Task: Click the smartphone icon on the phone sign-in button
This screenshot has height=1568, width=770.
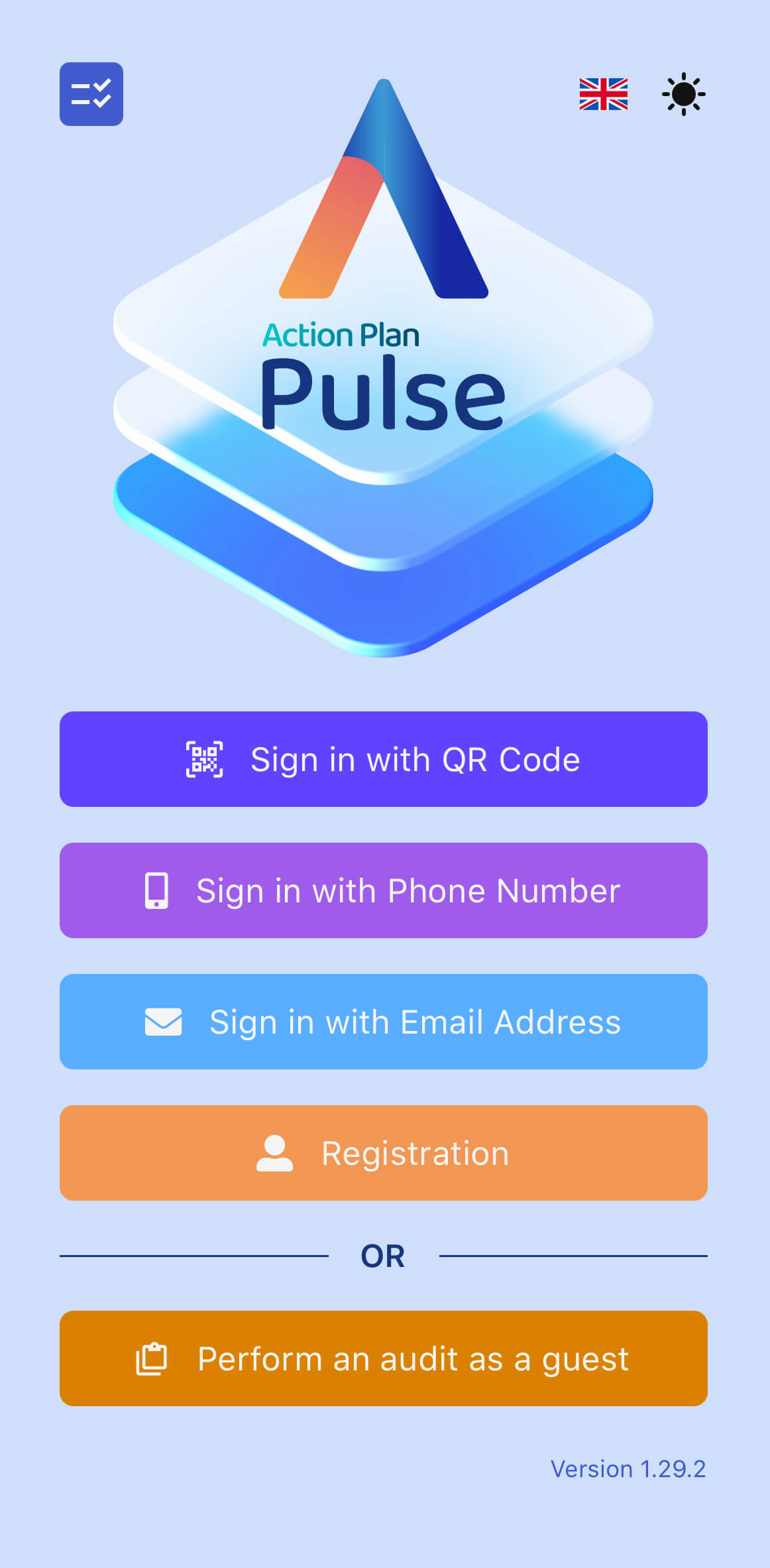Action: (157, 890)
